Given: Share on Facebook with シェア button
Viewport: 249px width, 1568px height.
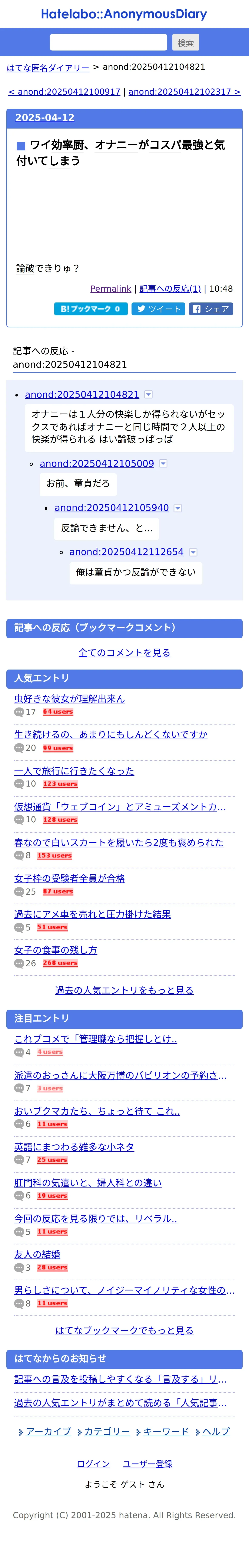Looking at the screenshot, I should click(211, 309).
